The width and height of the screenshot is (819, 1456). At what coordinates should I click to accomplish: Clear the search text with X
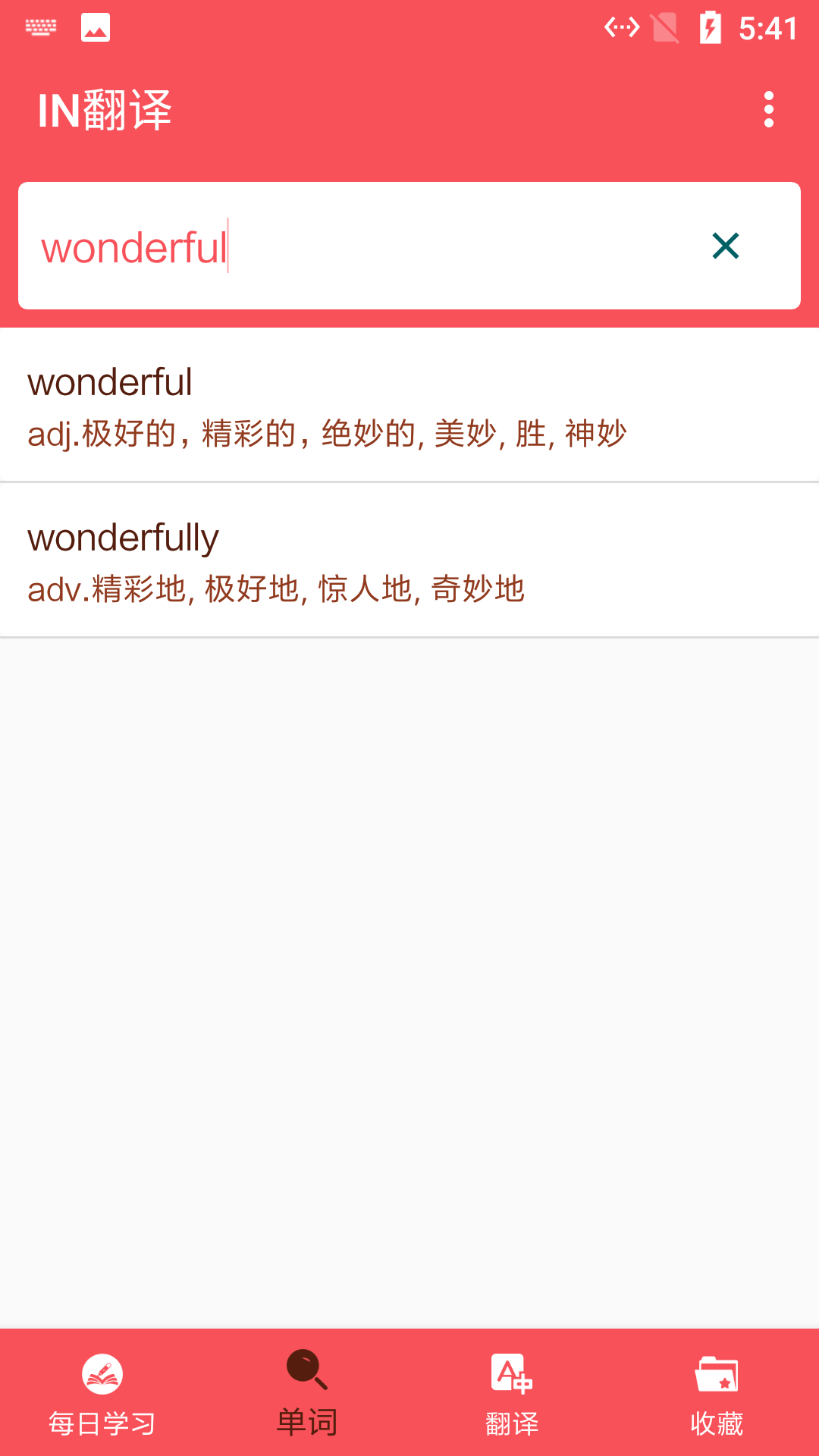tap(725, 246)
